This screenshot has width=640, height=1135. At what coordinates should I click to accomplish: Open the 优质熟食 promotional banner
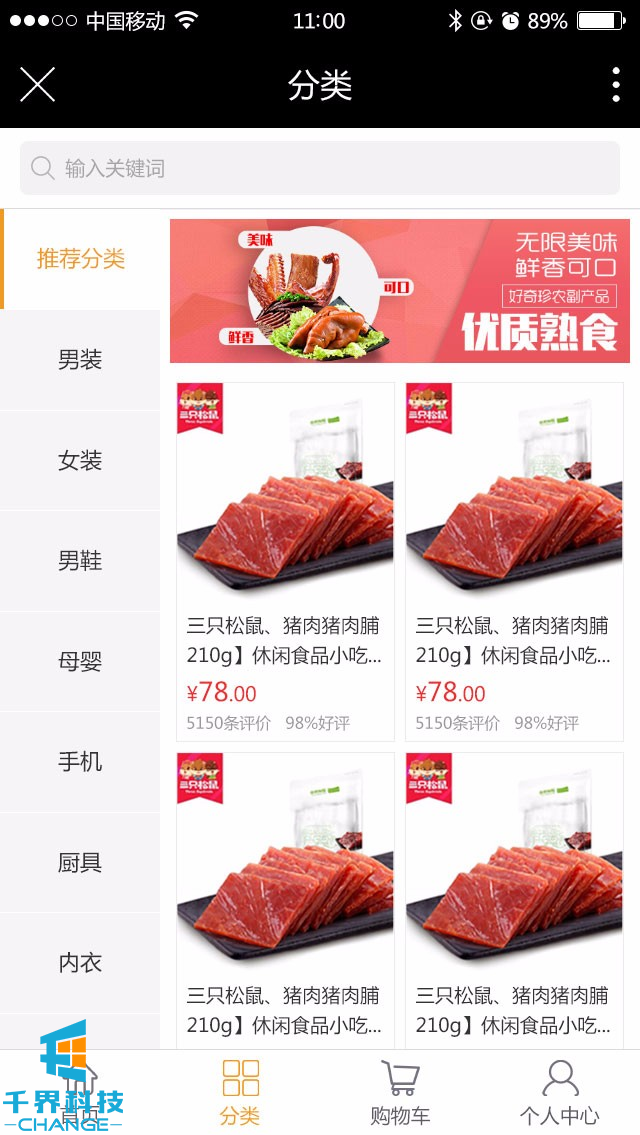click(400, 291)
